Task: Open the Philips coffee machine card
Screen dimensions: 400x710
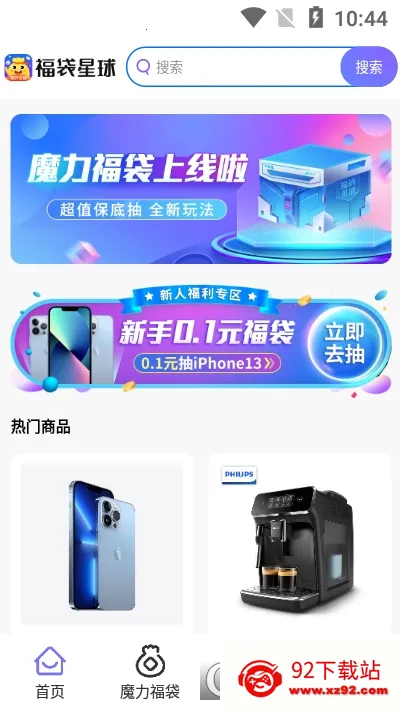Action: [299, 543]
